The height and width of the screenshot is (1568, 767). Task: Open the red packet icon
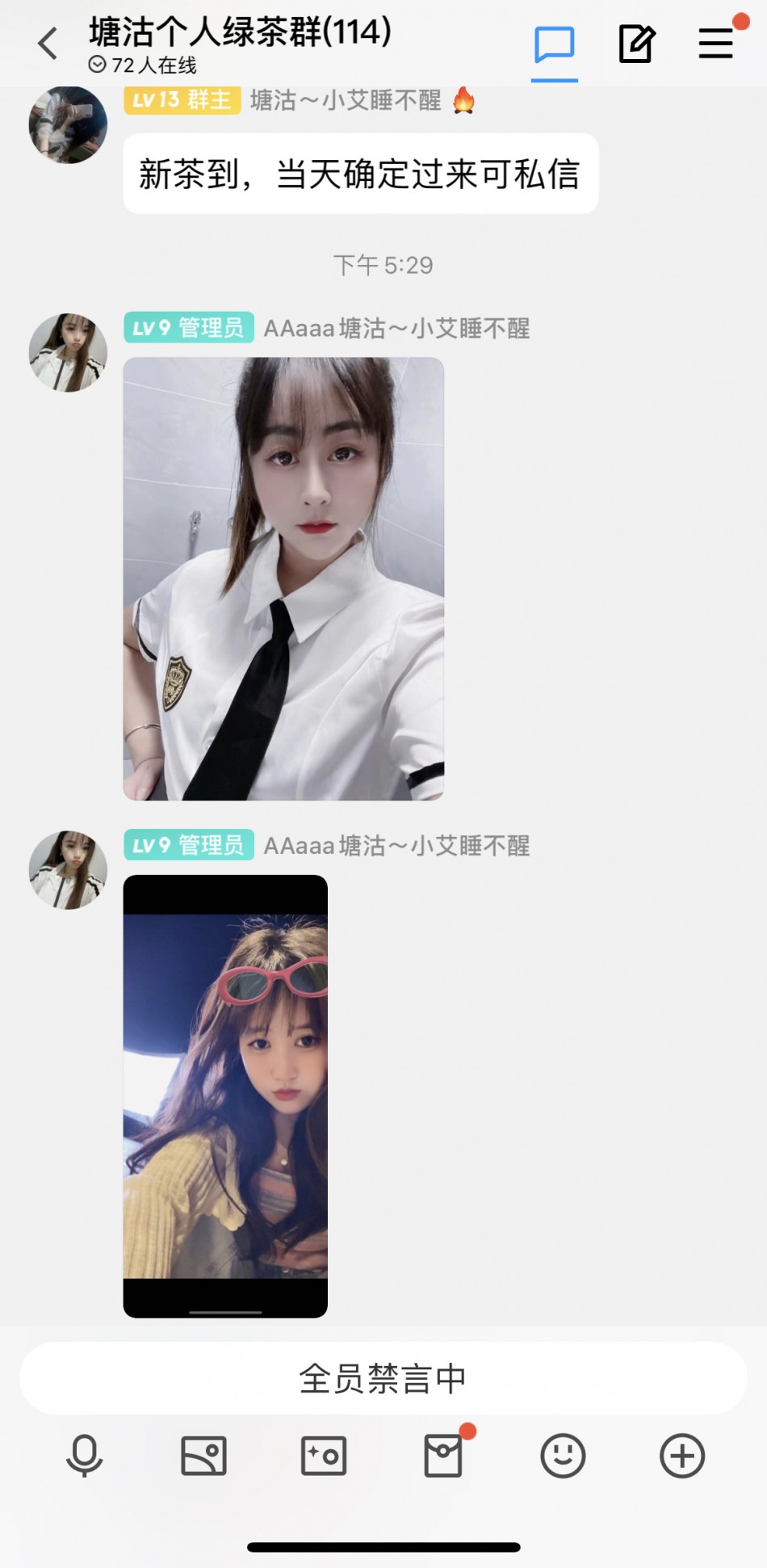coord(443,1456)
